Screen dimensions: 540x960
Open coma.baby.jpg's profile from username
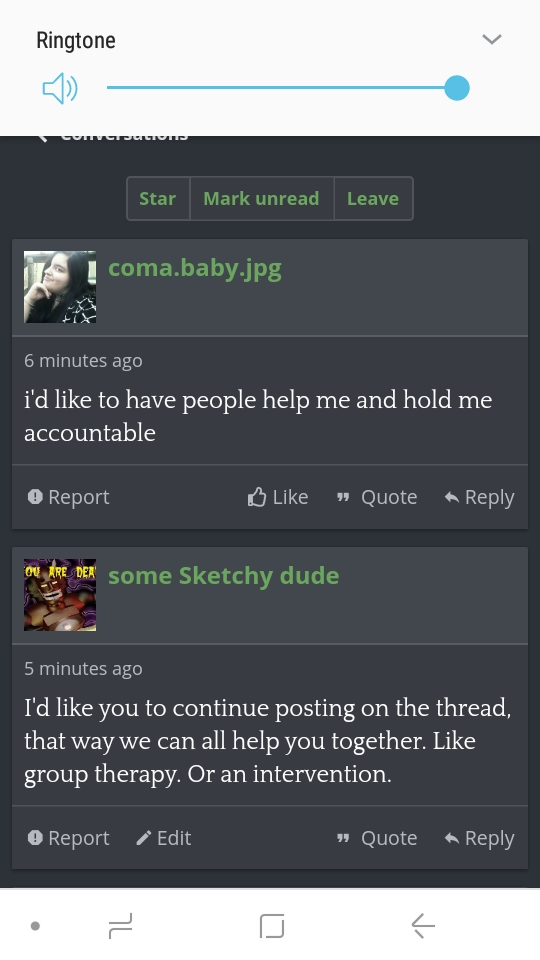[195, 269]
